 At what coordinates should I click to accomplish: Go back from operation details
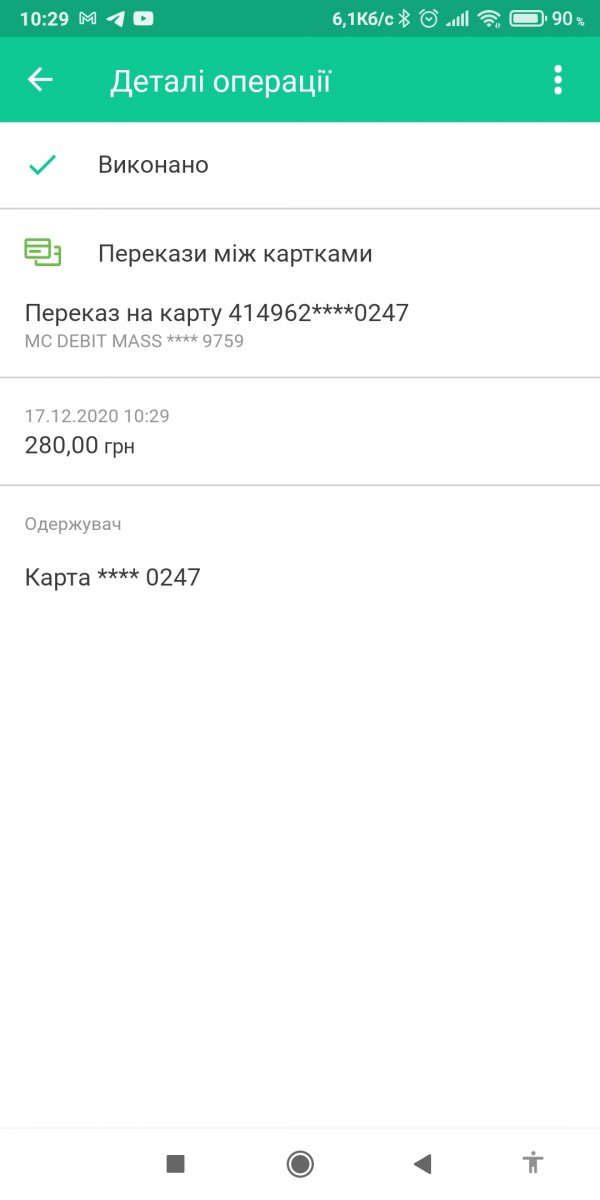click(x=40, y=80)
